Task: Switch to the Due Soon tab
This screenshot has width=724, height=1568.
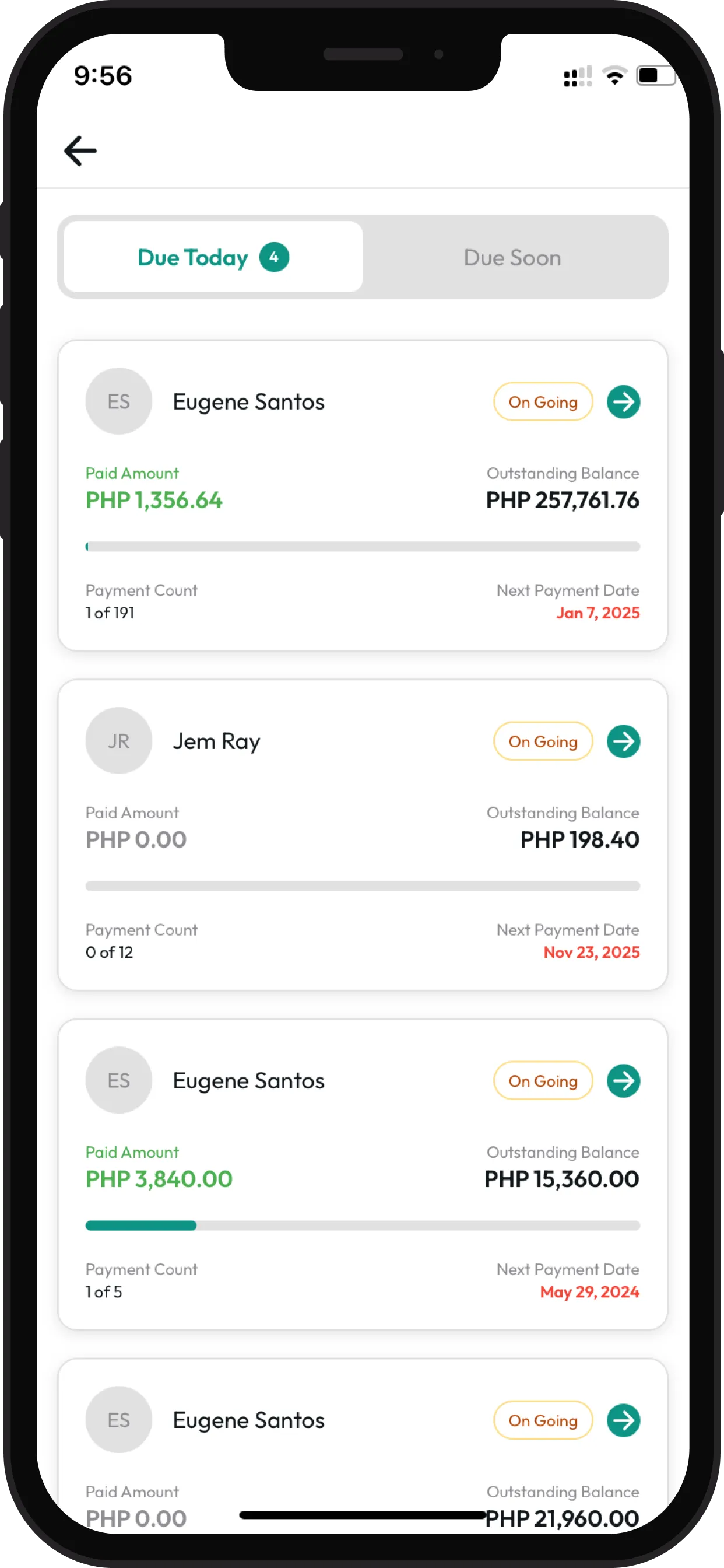Action: point(512,257)
